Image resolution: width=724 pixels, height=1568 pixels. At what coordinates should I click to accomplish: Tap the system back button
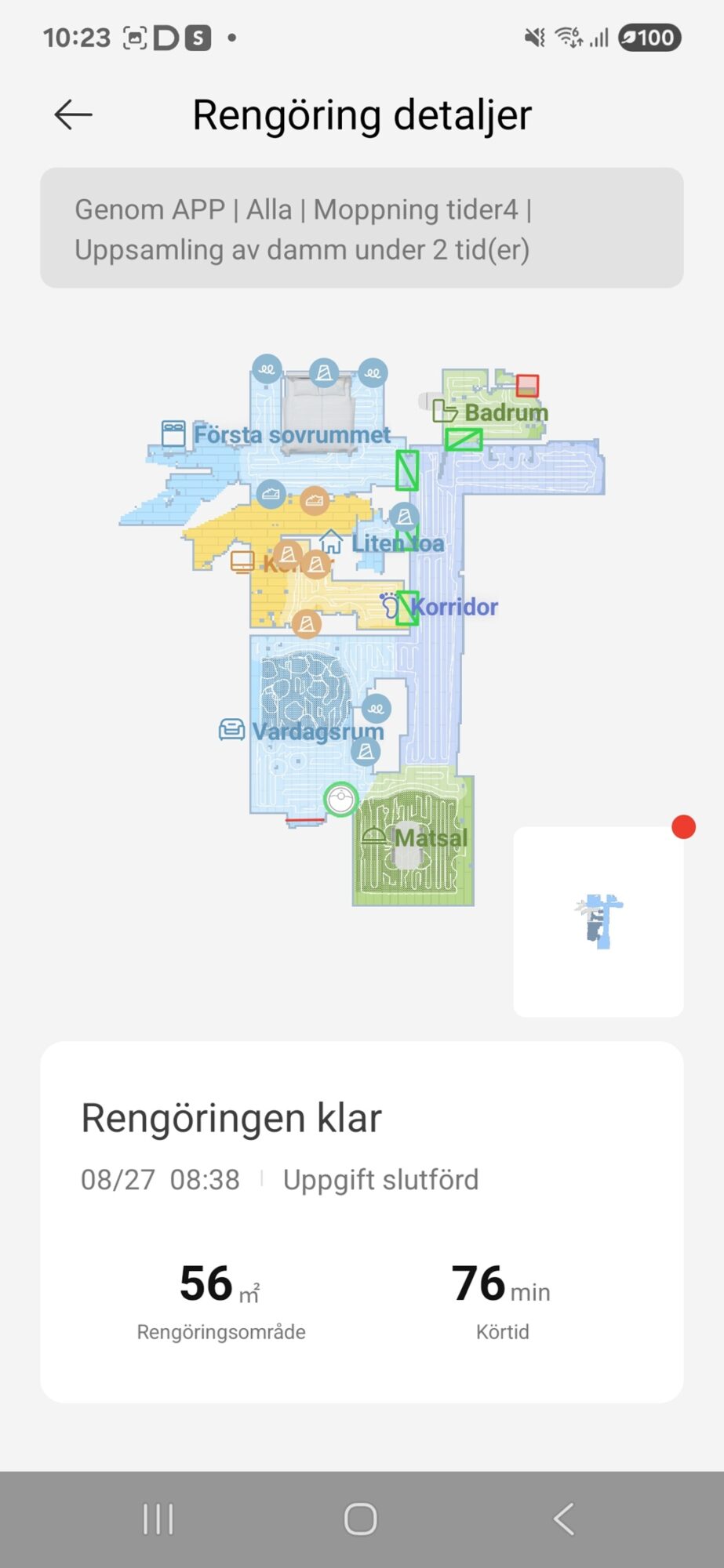[564, 1519]
